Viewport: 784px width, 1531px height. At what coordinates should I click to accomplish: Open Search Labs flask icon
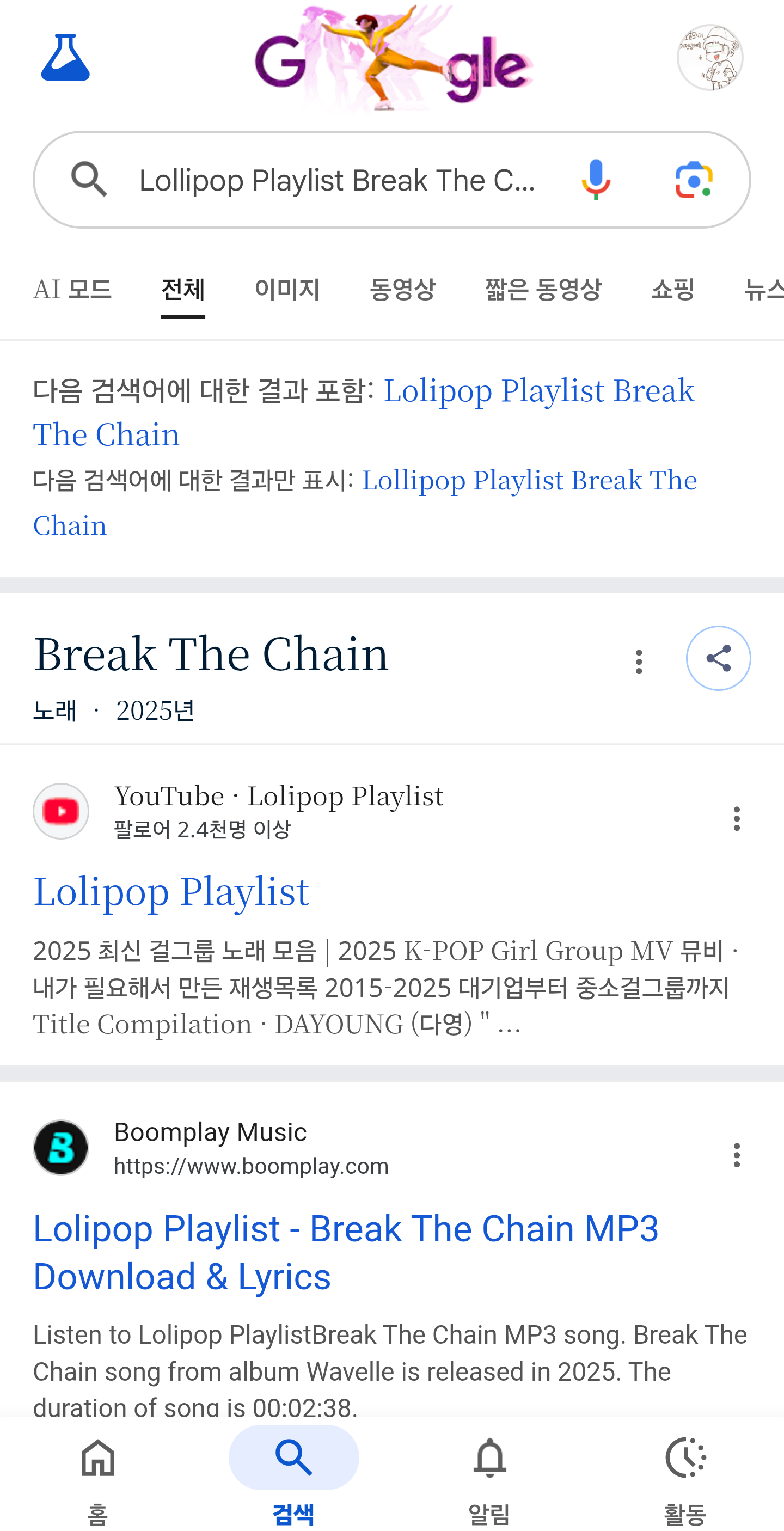click(65, 58)
